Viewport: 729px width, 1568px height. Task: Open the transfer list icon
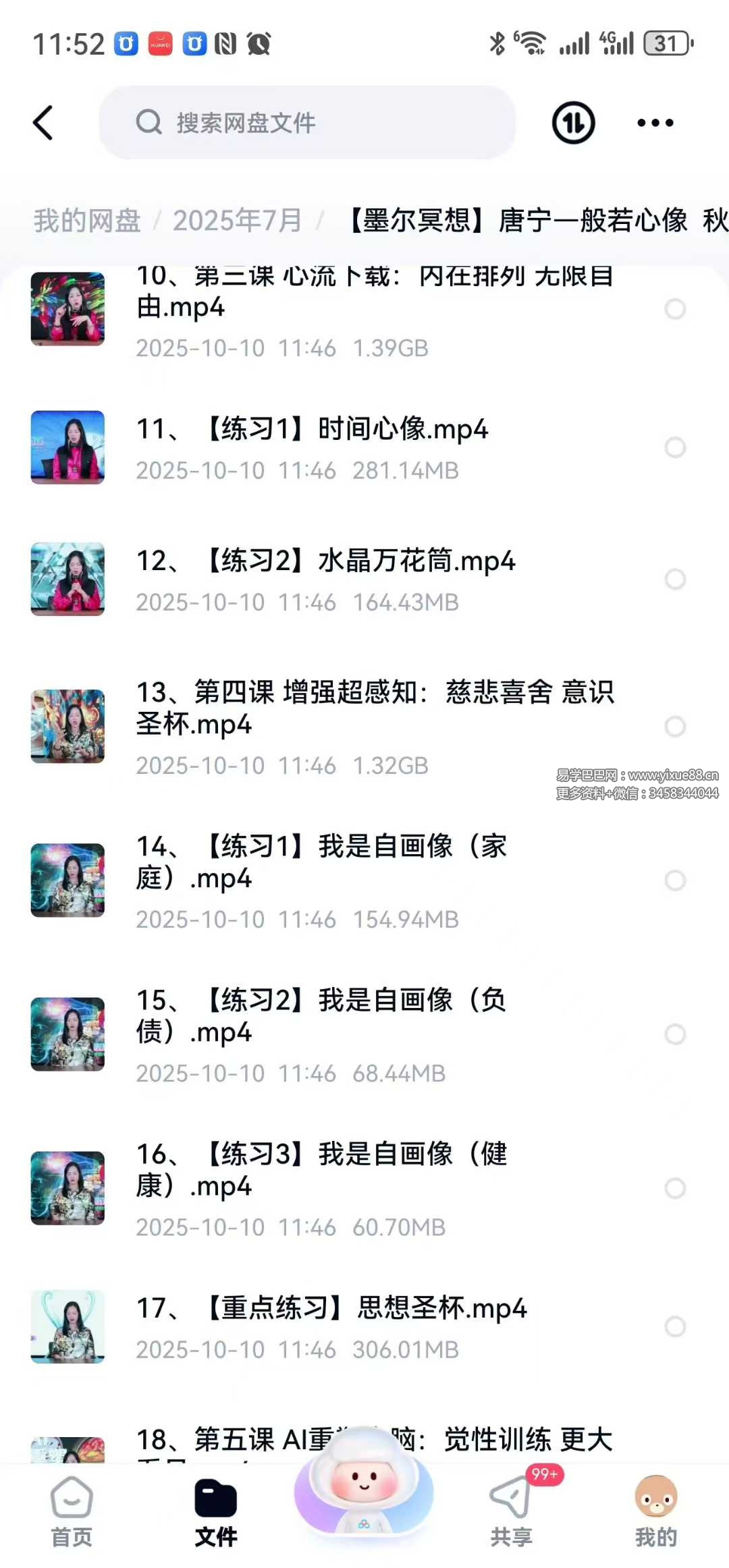(573, 123)
